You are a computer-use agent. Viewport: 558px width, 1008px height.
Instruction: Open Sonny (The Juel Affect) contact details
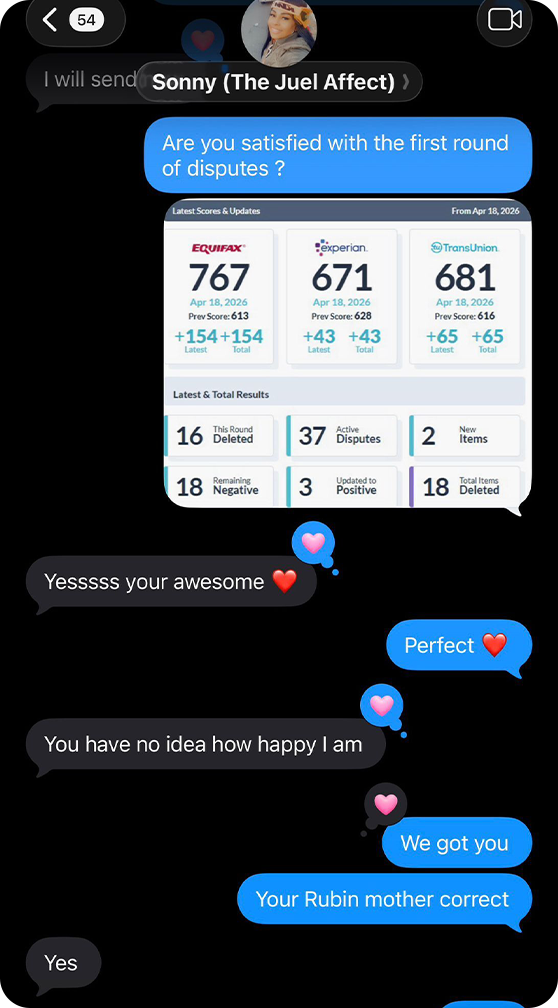pyautogui.click(x=280, y=82)
